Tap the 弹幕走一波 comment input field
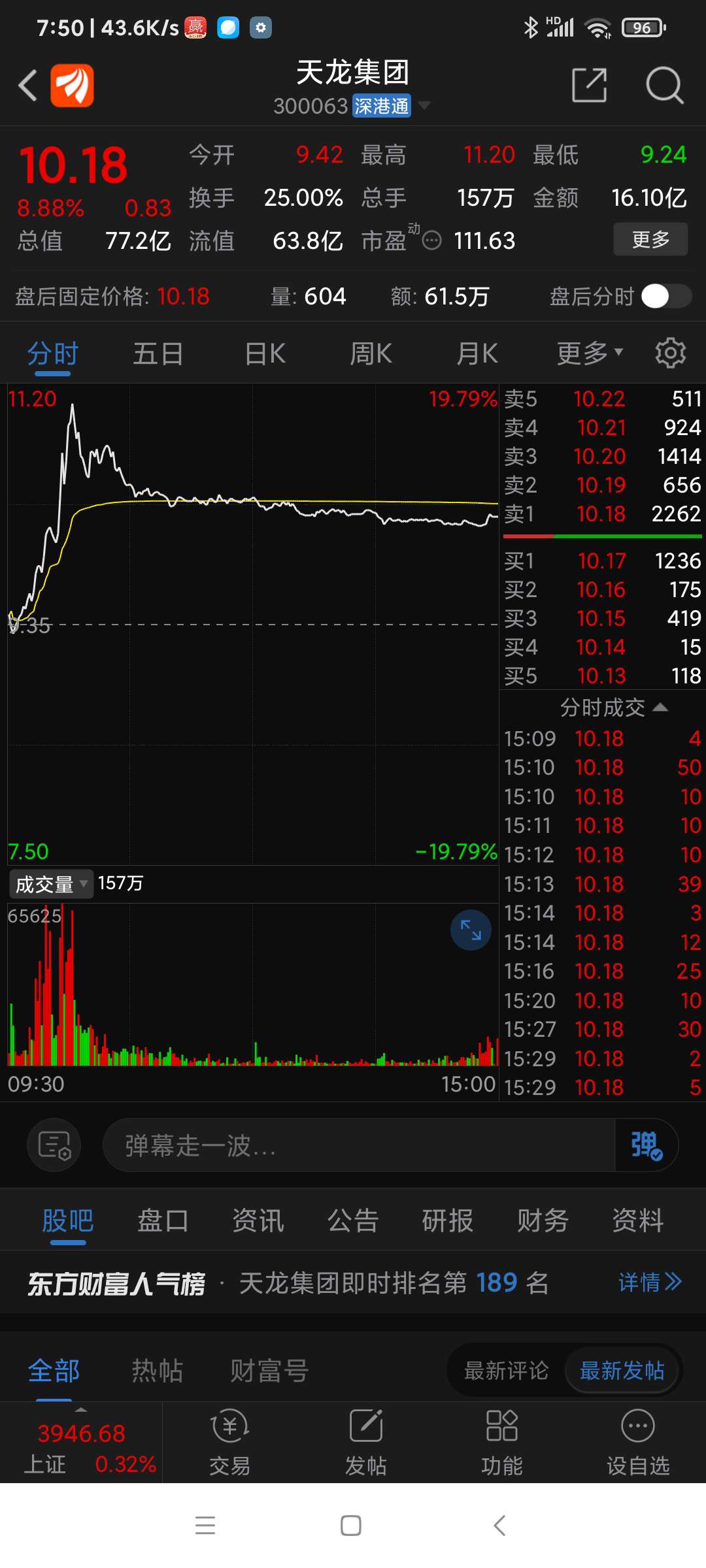706x1568 pixels. coord(359,1145)
